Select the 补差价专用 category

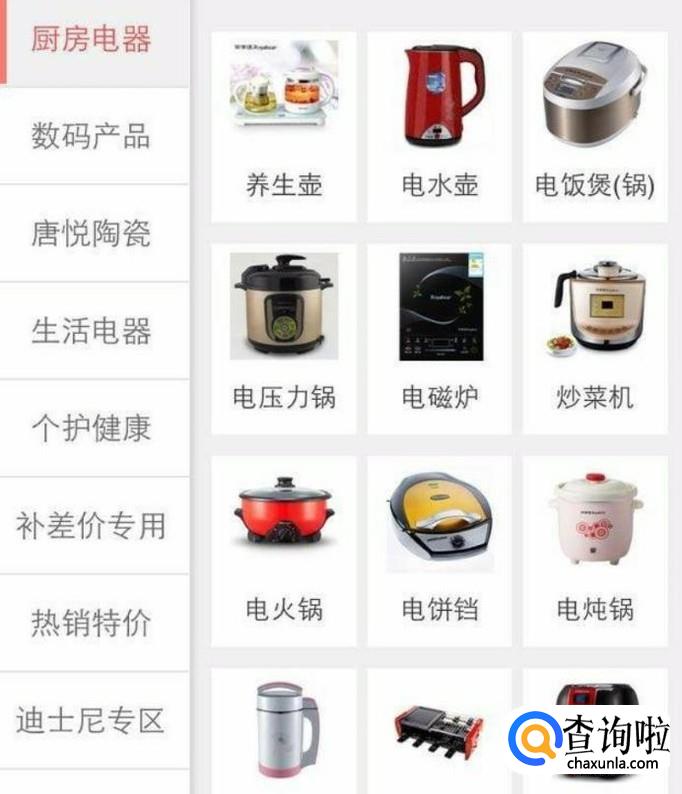pyautogui.click(x=92, y=525)
